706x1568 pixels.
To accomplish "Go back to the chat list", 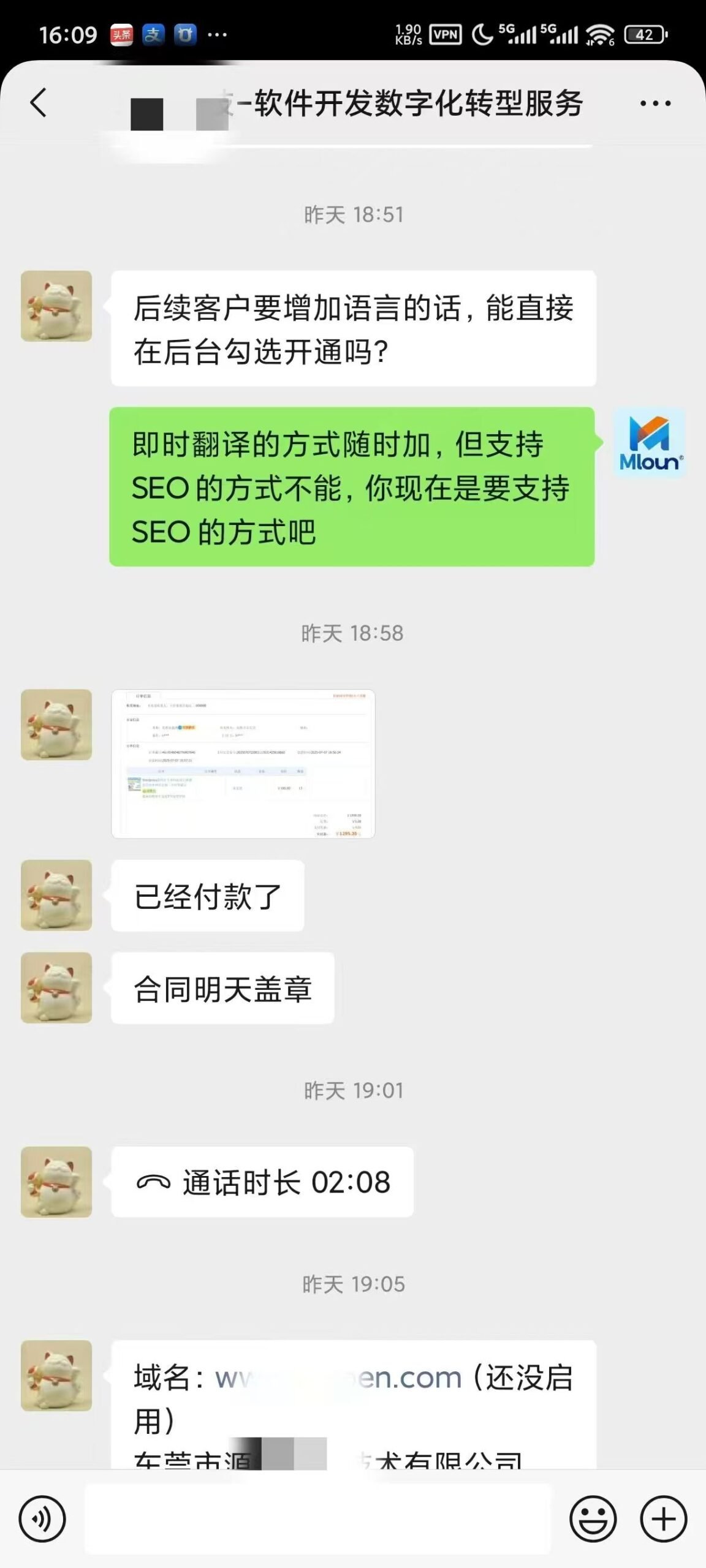I will [x=38, y=102].
